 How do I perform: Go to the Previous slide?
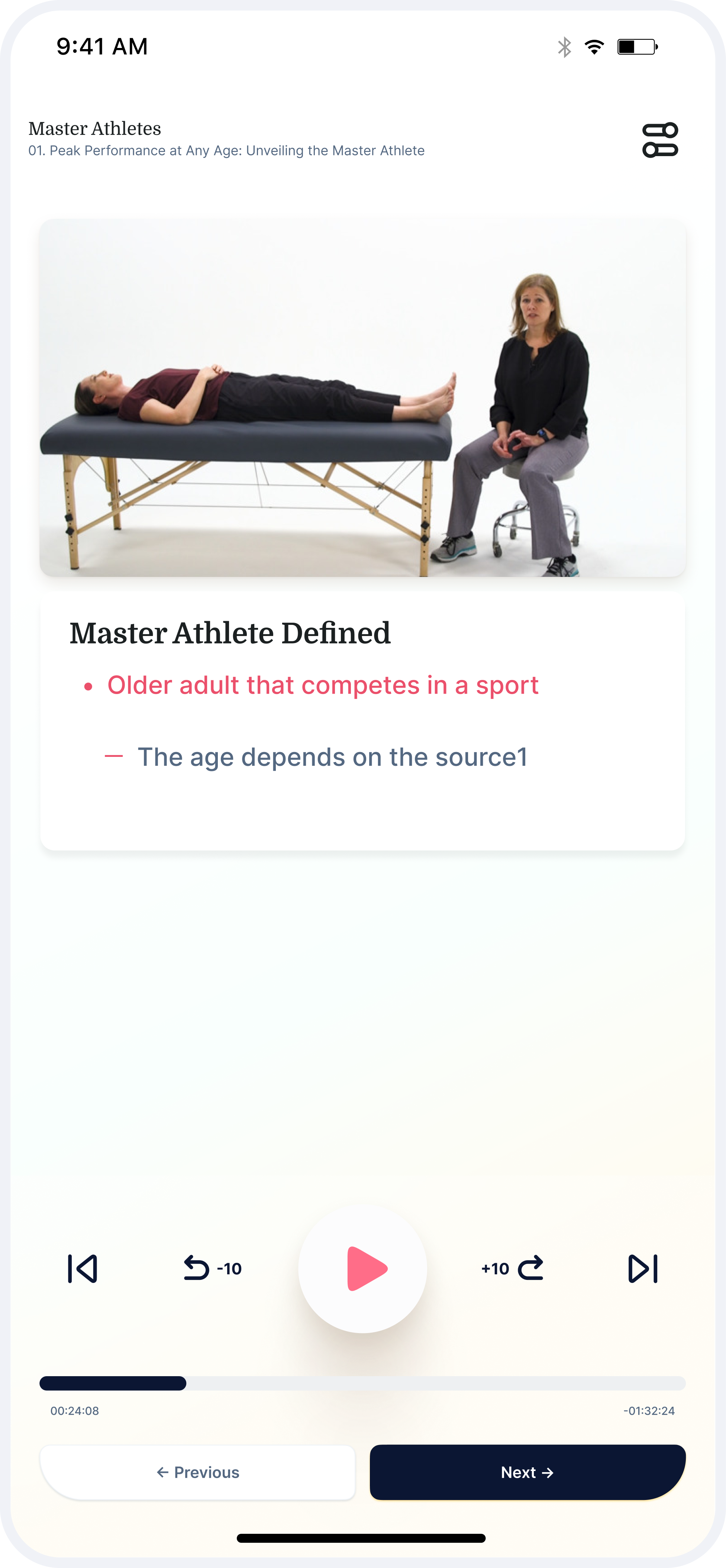point(198,1472)
